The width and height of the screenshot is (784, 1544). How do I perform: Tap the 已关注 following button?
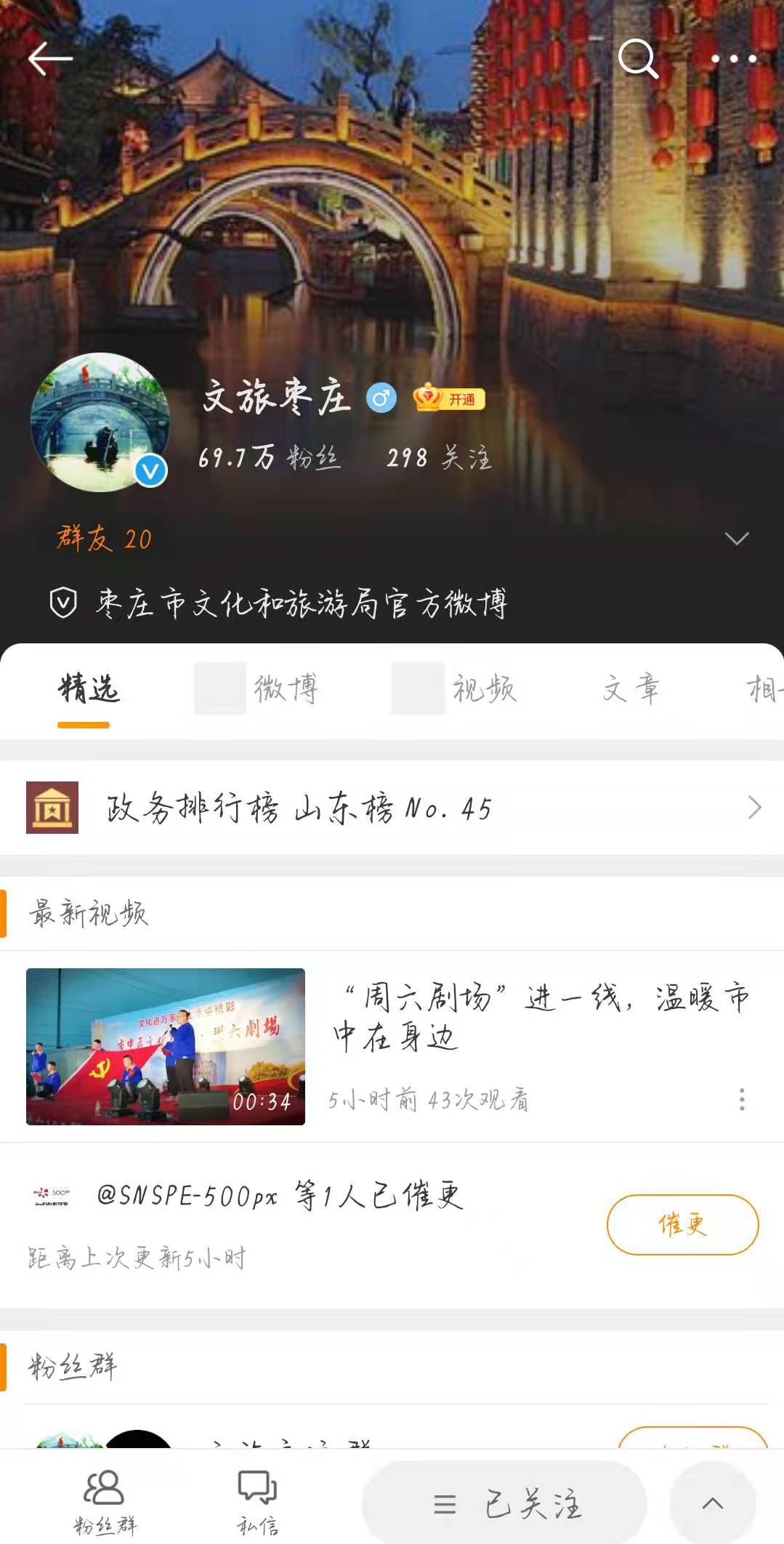tap(505, 1504)
